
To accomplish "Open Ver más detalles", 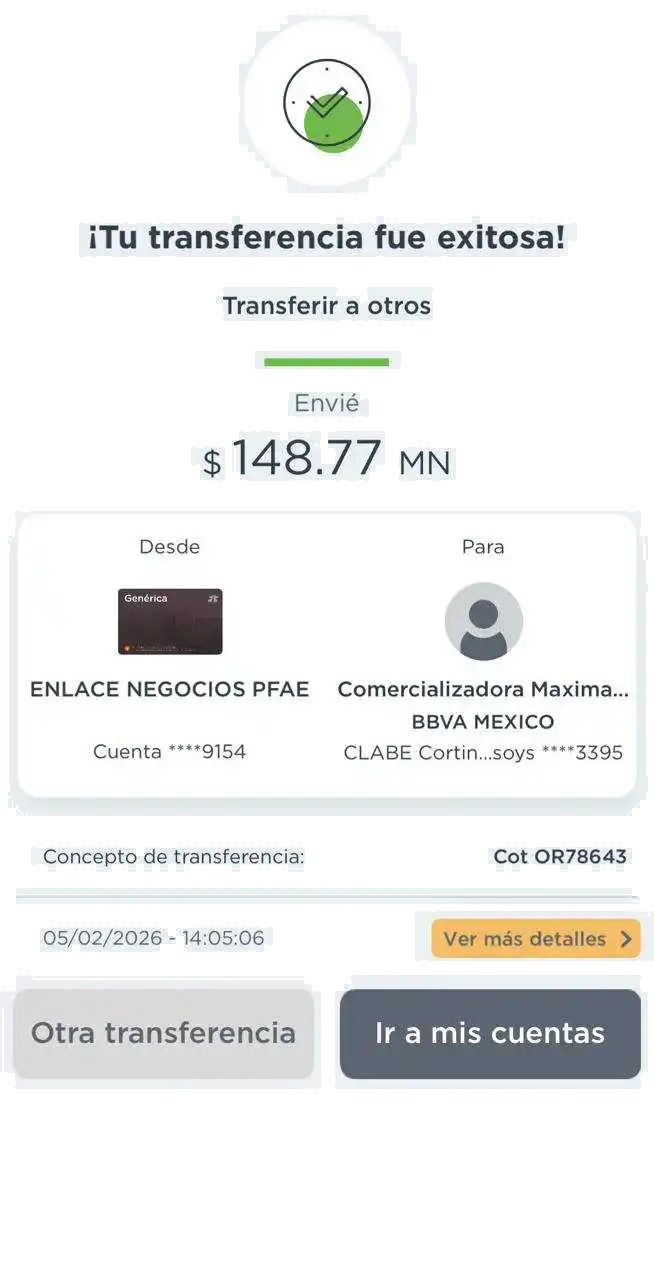I will (536, 939).
